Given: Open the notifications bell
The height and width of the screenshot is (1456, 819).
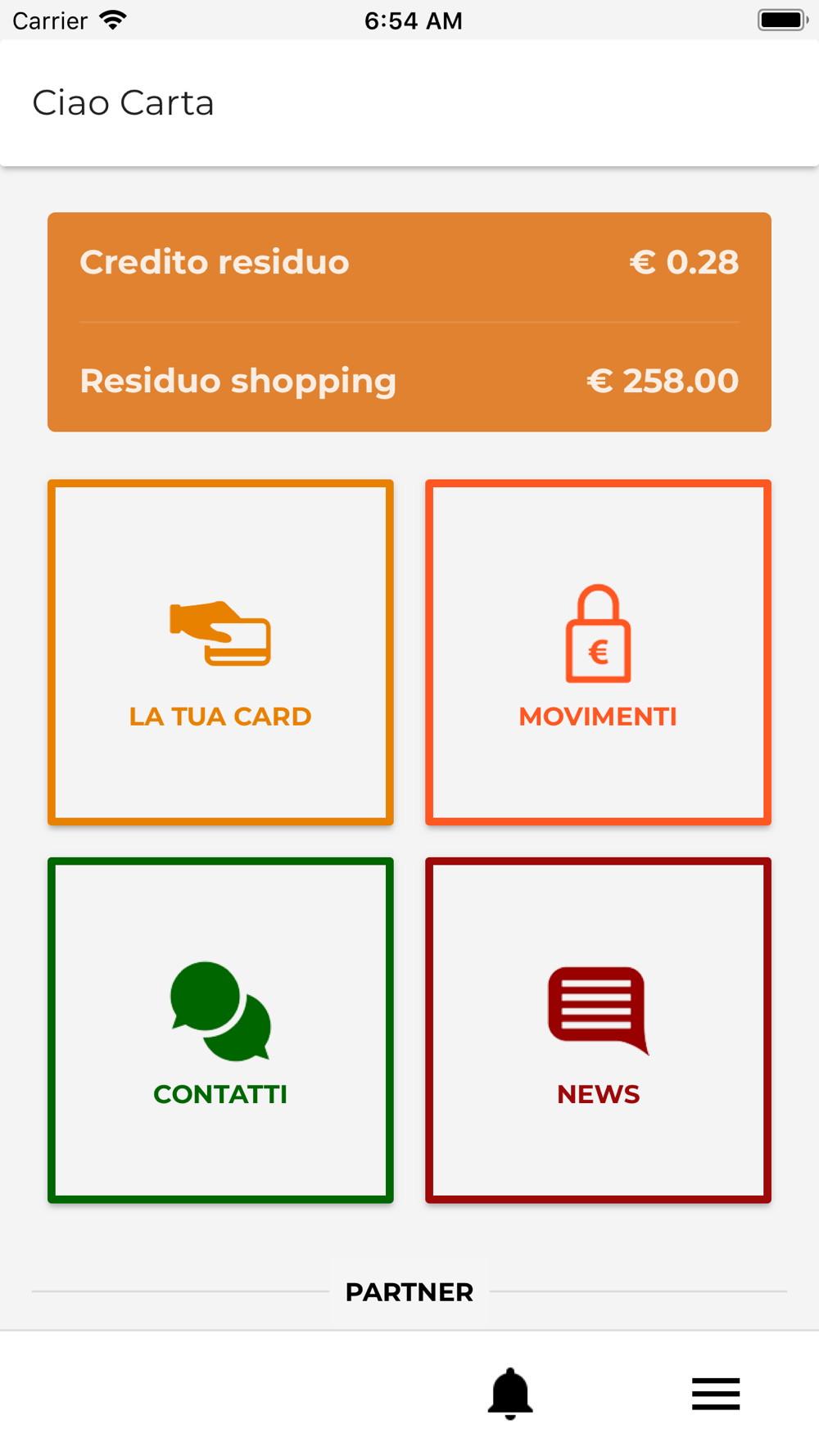Looking at the screenshot, I should 510,1393.
